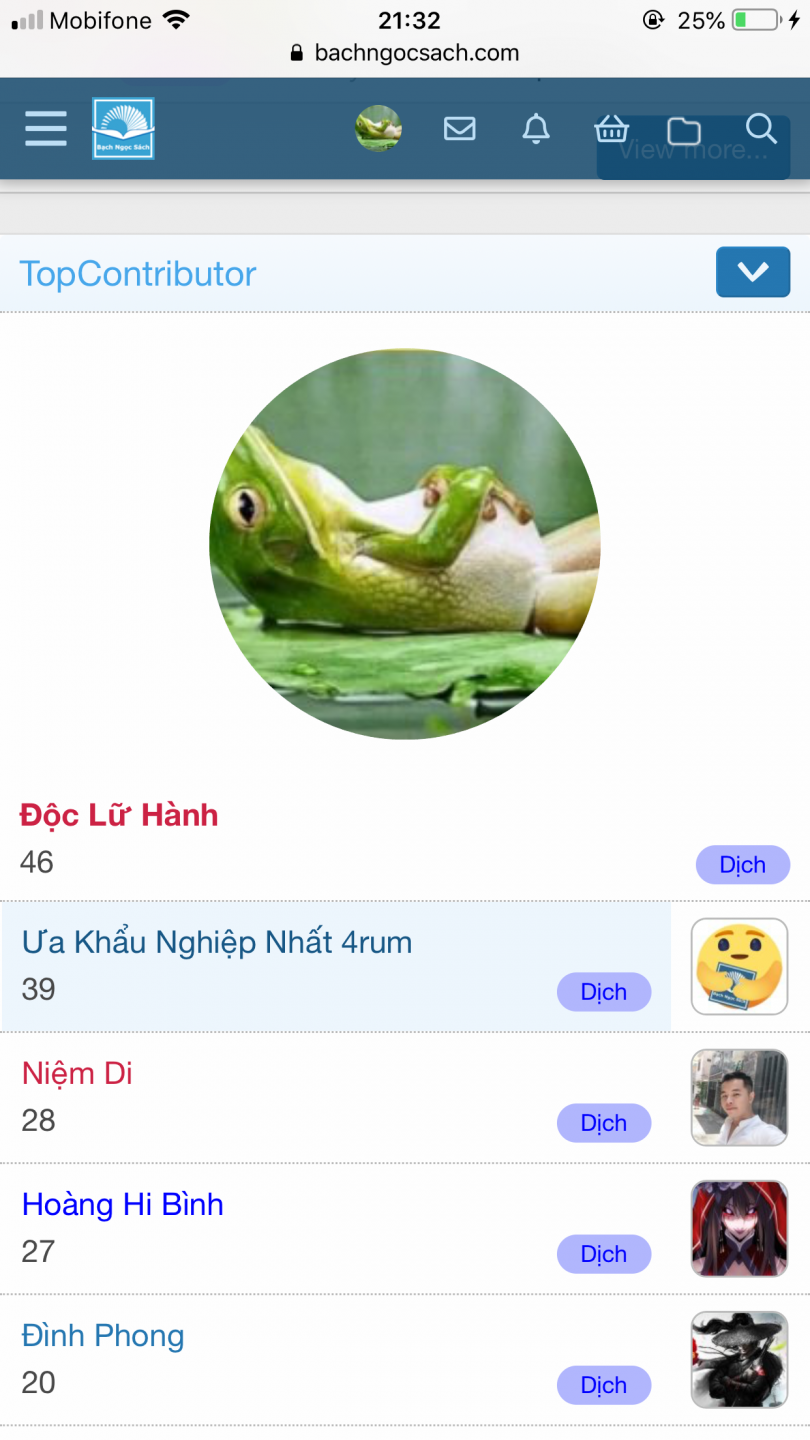Check notifications with the bell icon
The image size is (810, 1440).
pyautogui.click(x=536, y=128)
